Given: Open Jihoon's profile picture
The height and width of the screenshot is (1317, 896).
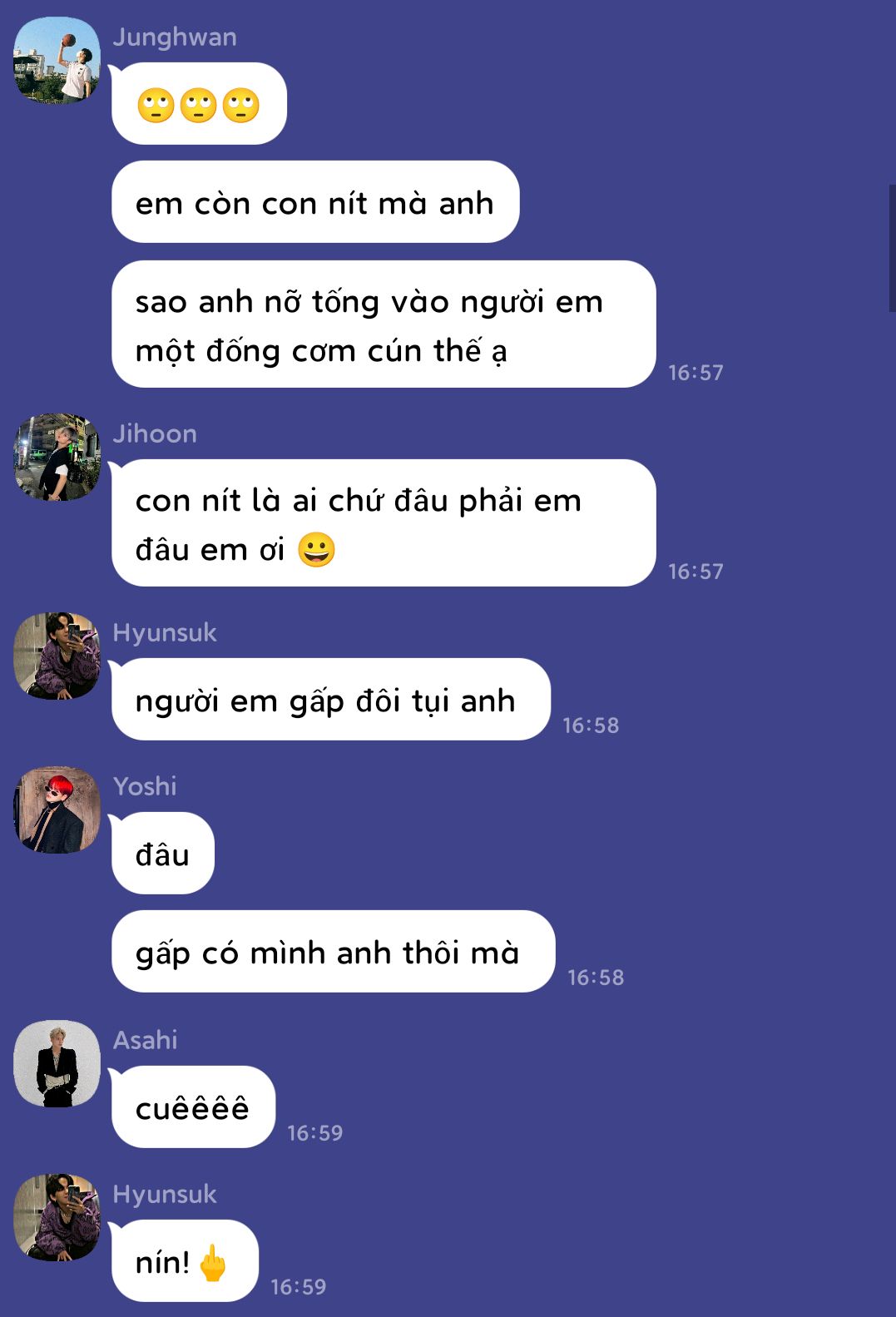Looking at the screenshot, I should tap(57, 458).
